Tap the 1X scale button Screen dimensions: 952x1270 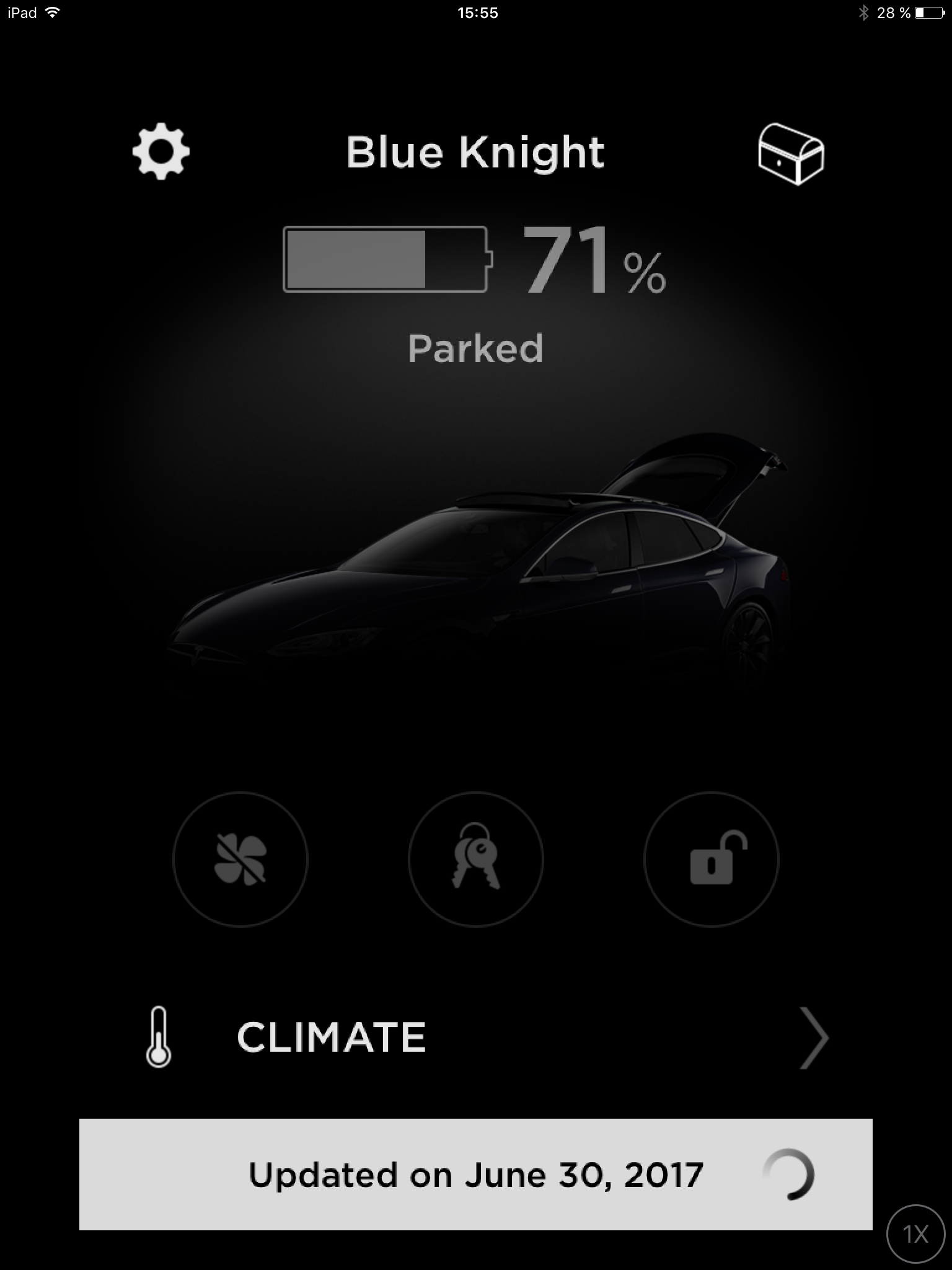point(915,1234)
